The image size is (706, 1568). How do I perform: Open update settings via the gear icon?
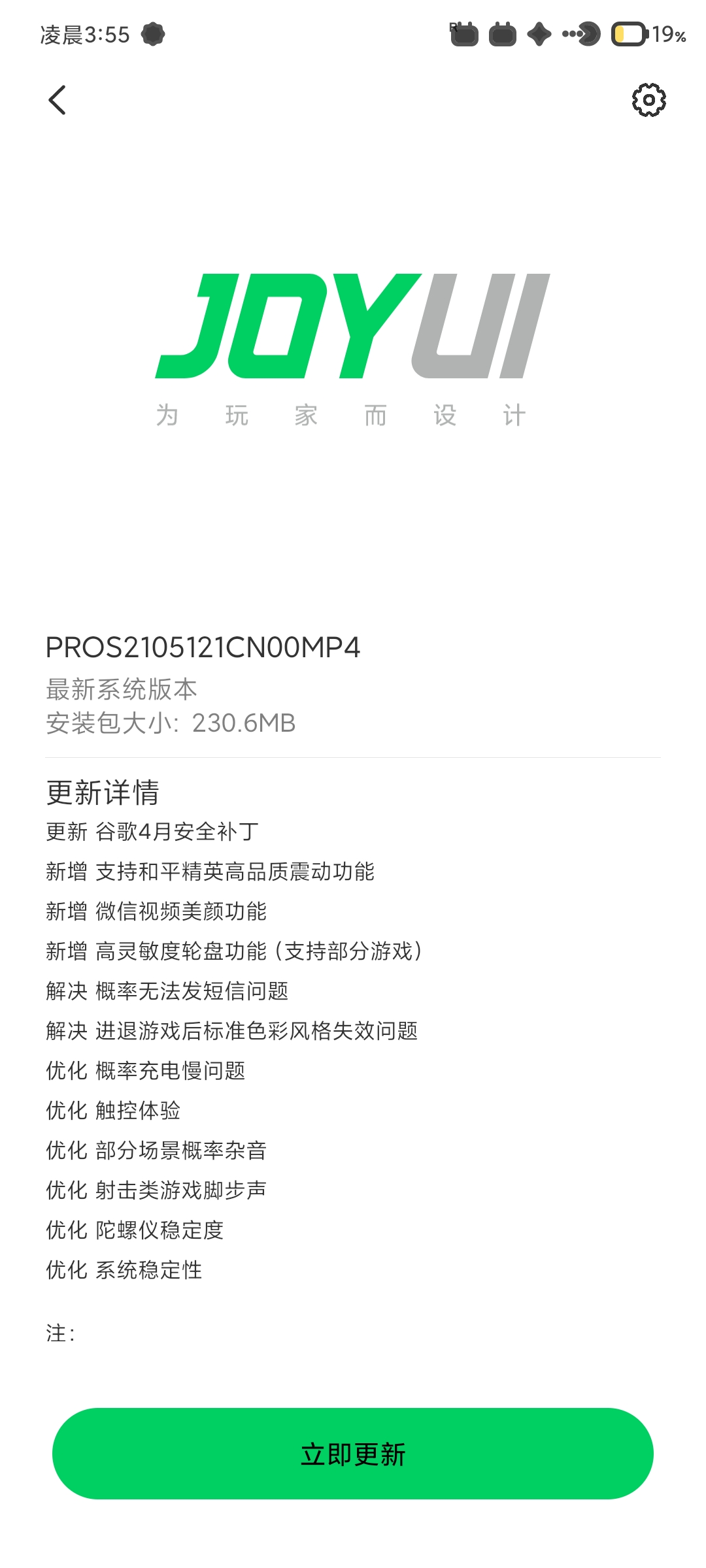(x=648, y=100)
